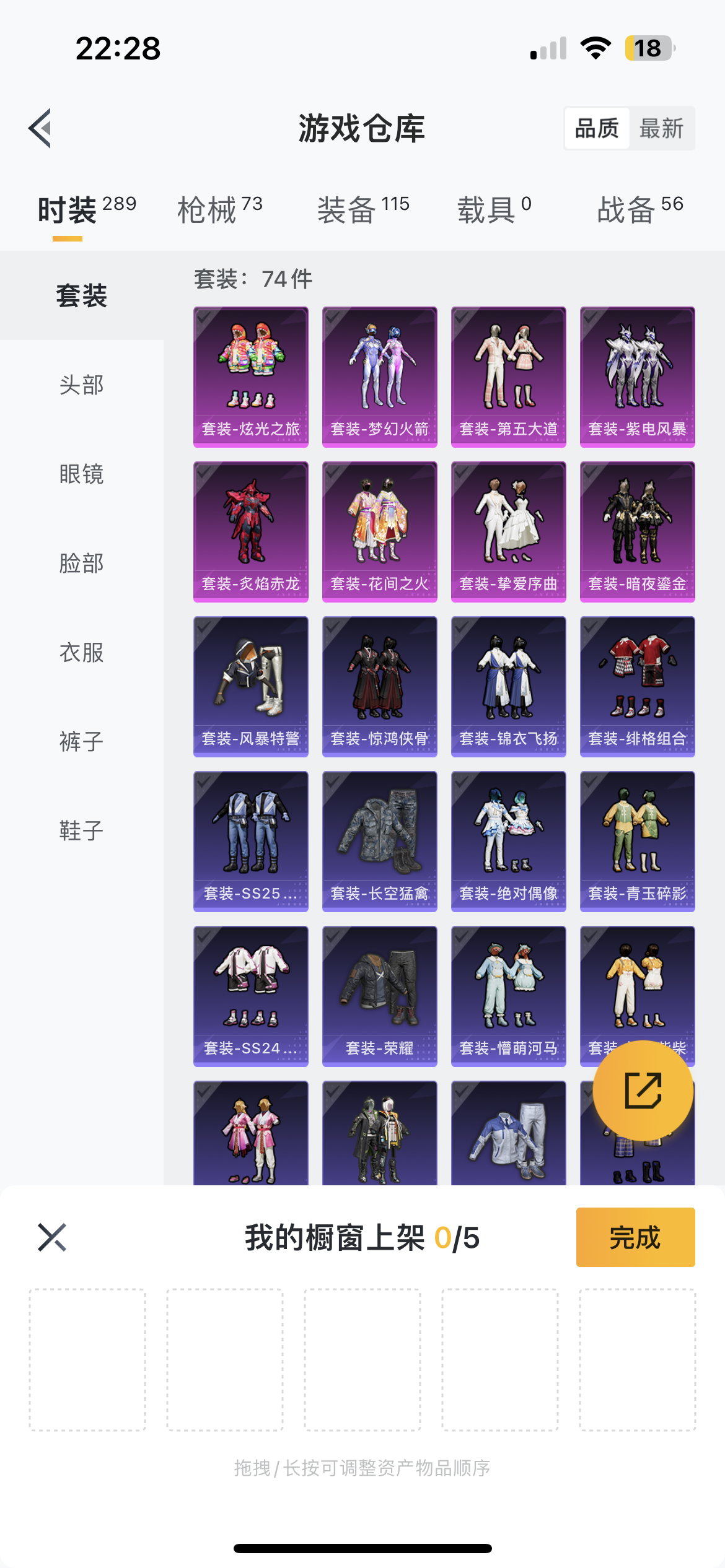725x1568 pixels.
Task: Close the 我的橱窗上架 panel
Action: (x=52, y=1237)
